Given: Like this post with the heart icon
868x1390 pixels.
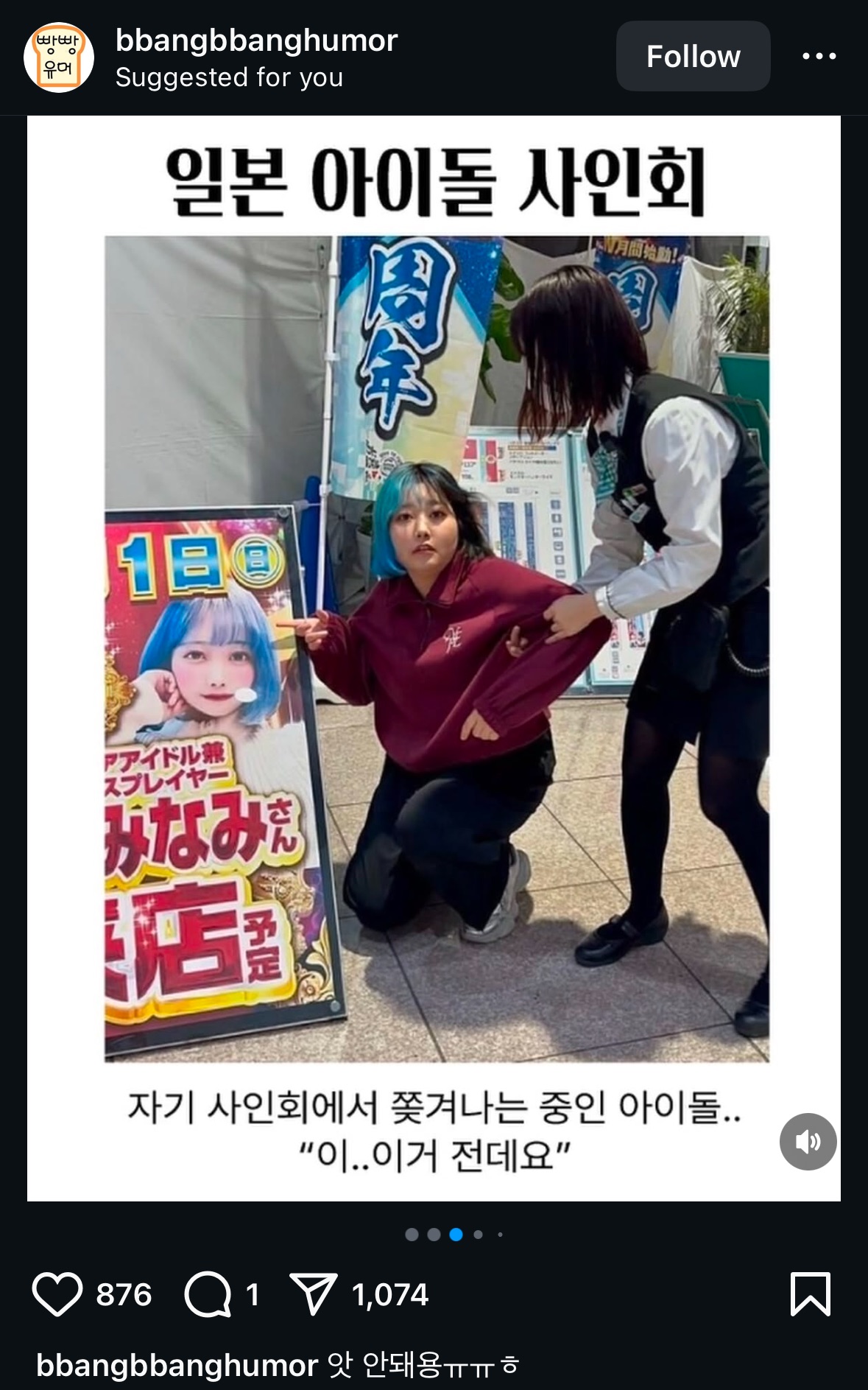Looking at the screenshot, I should [57, 1294].
